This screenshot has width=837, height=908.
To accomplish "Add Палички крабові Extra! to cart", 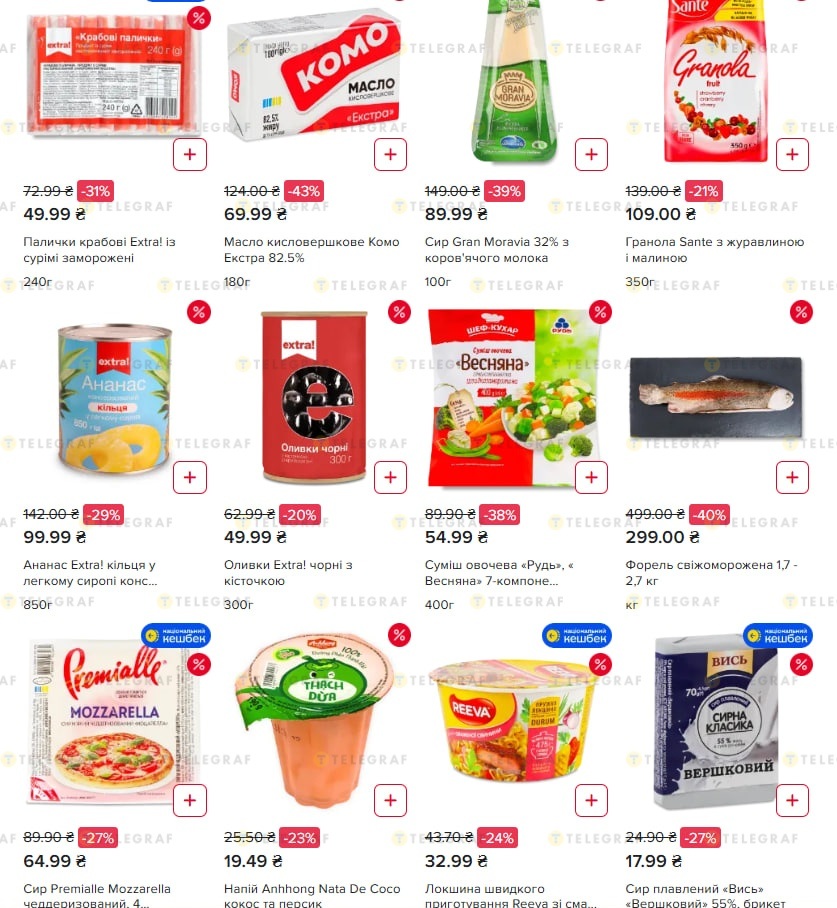I will tap(190, 155).
